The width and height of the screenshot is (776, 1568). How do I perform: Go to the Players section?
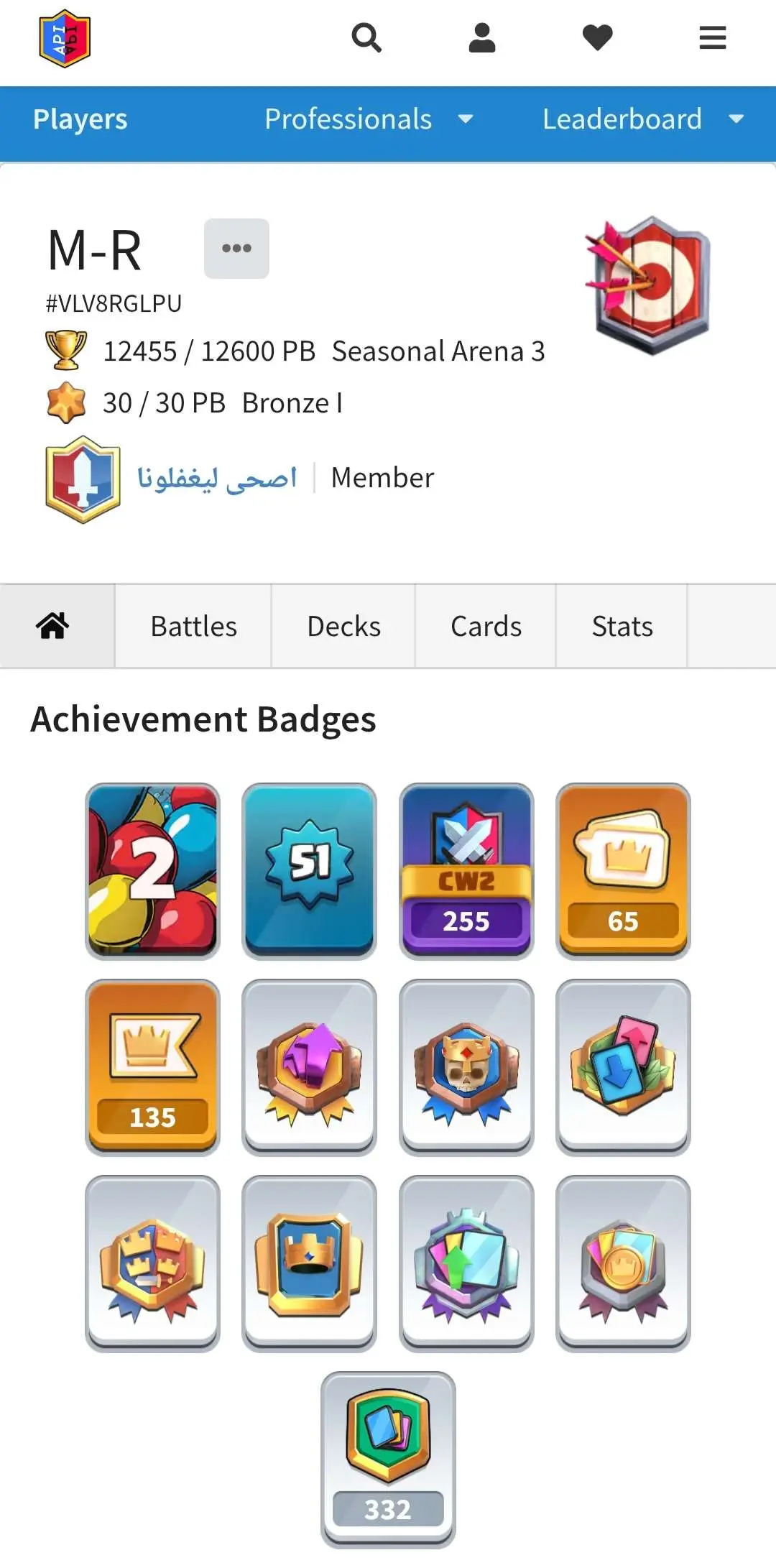point(80,119)
